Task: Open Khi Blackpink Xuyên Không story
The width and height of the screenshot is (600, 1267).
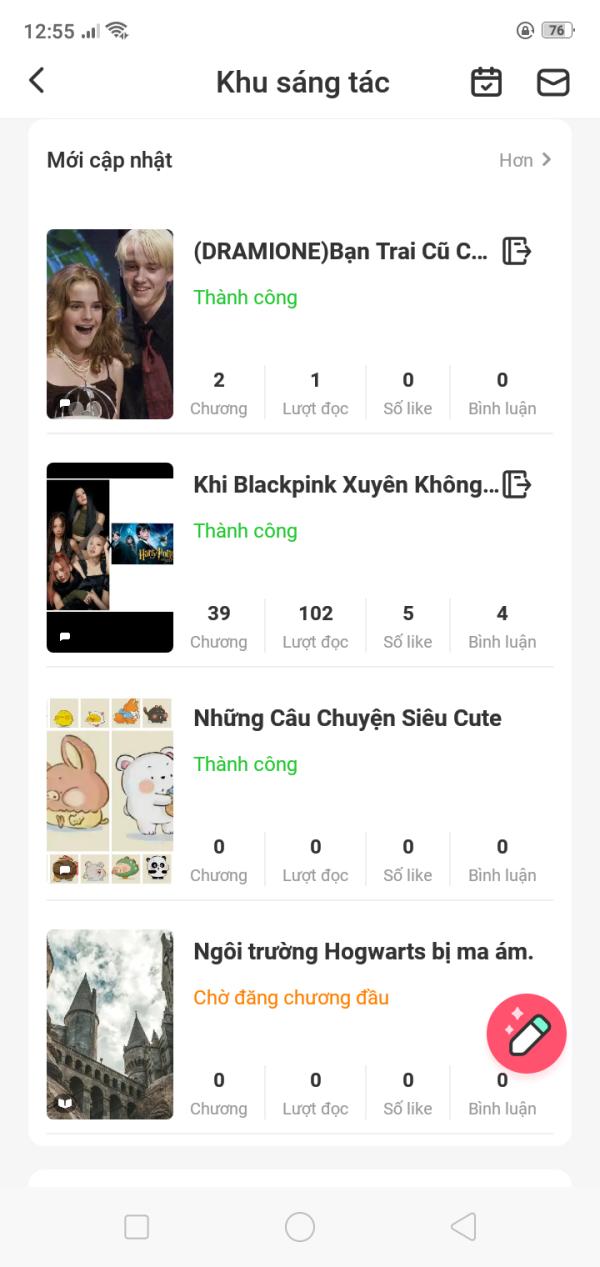Action: pos(345,485)
